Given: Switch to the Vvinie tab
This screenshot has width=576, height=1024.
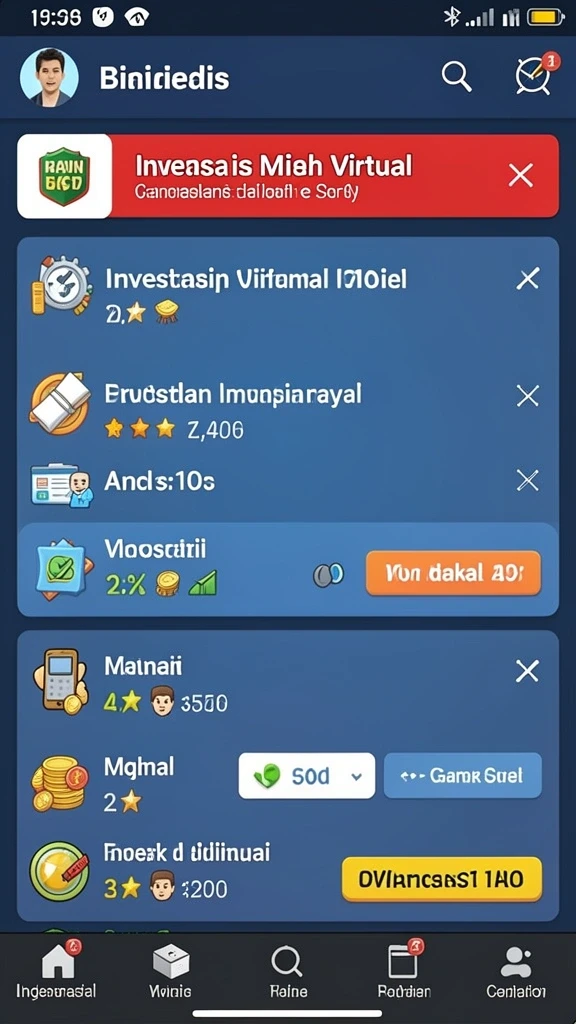Looking at the screenshot, I should (170, 971).
